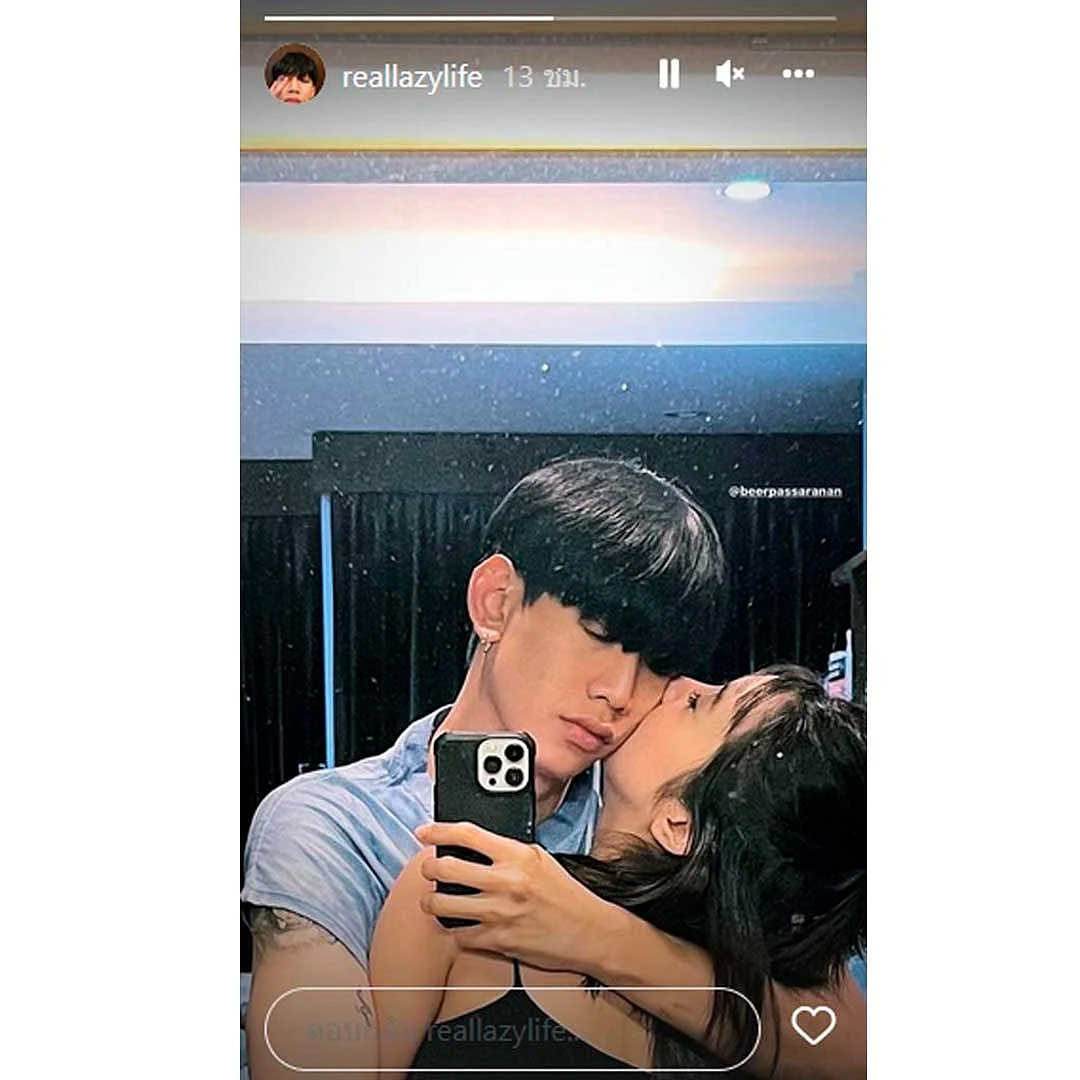This screenshot has height=1080, width=1080.
Task: Pause the story playback
Action: point(669,73)
